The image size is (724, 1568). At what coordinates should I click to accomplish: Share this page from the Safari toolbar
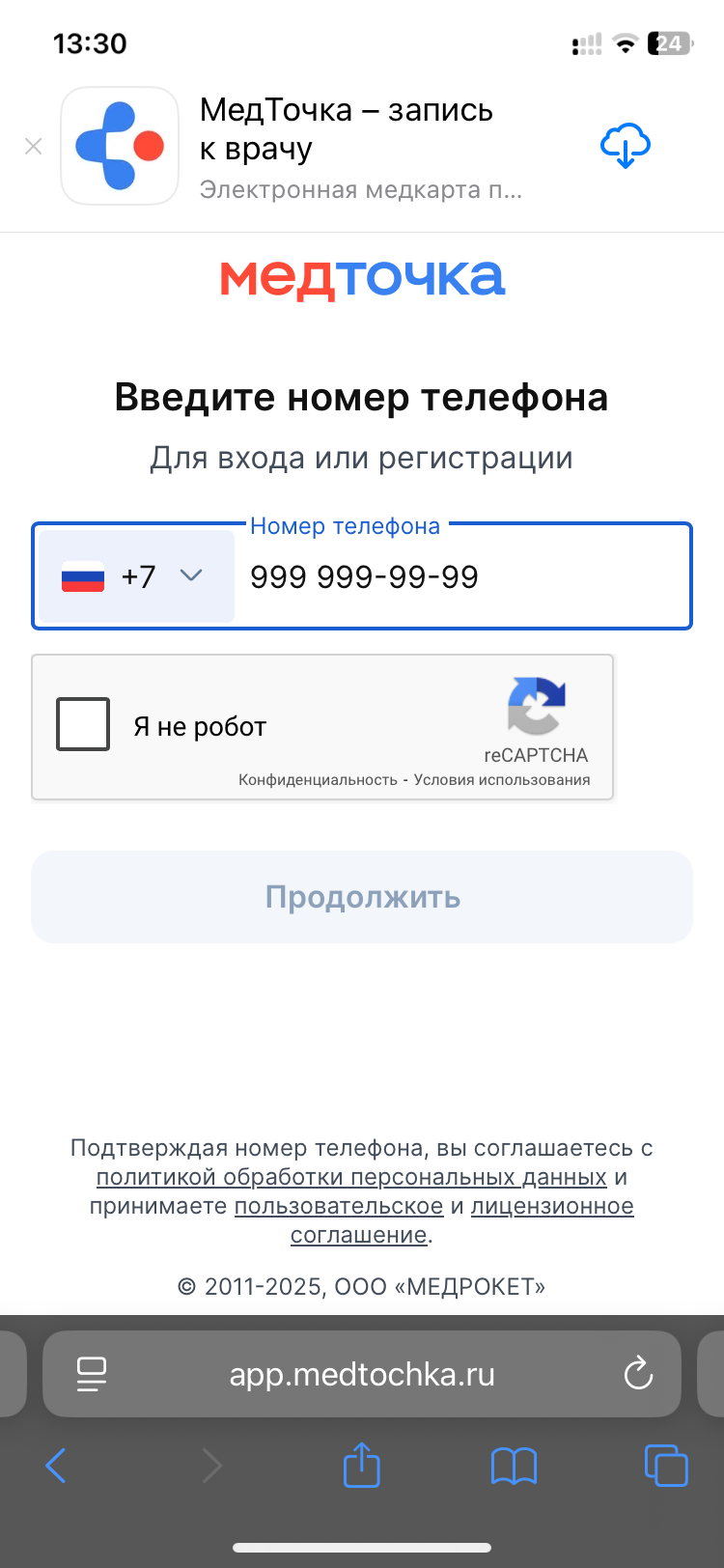click(362, 1464)
